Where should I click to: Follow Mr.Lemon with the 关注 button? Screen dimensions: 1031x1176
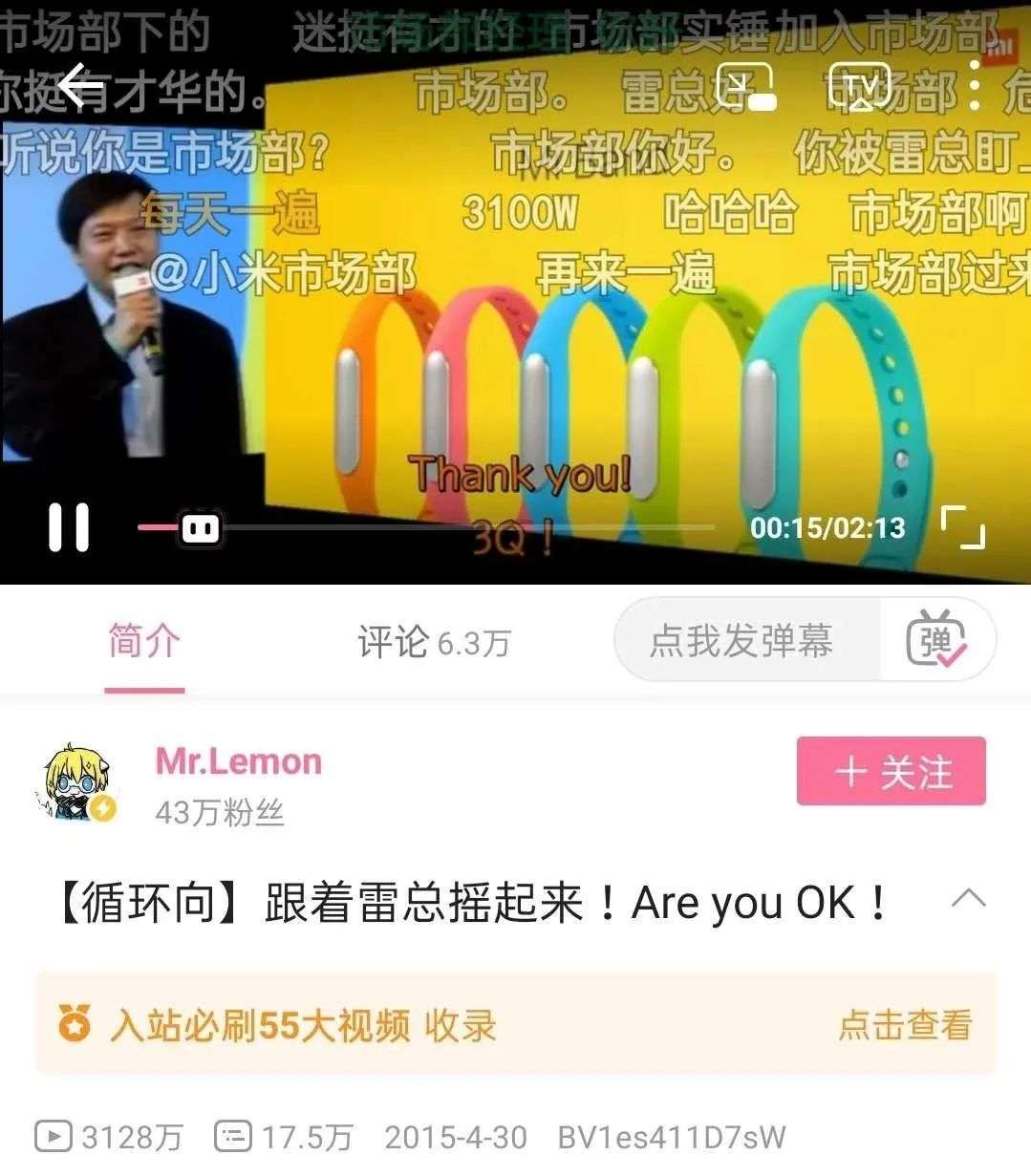(891, 771)
